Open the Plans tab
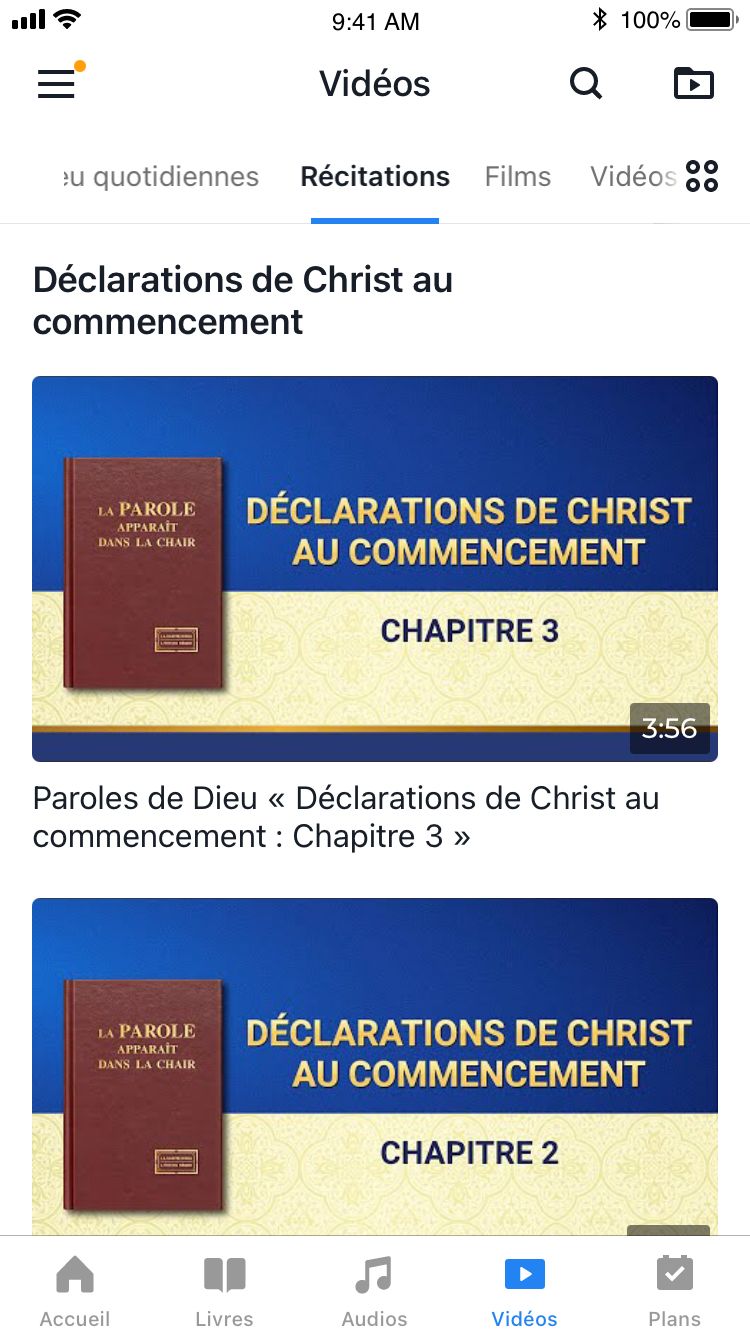 coord(675,1290)
